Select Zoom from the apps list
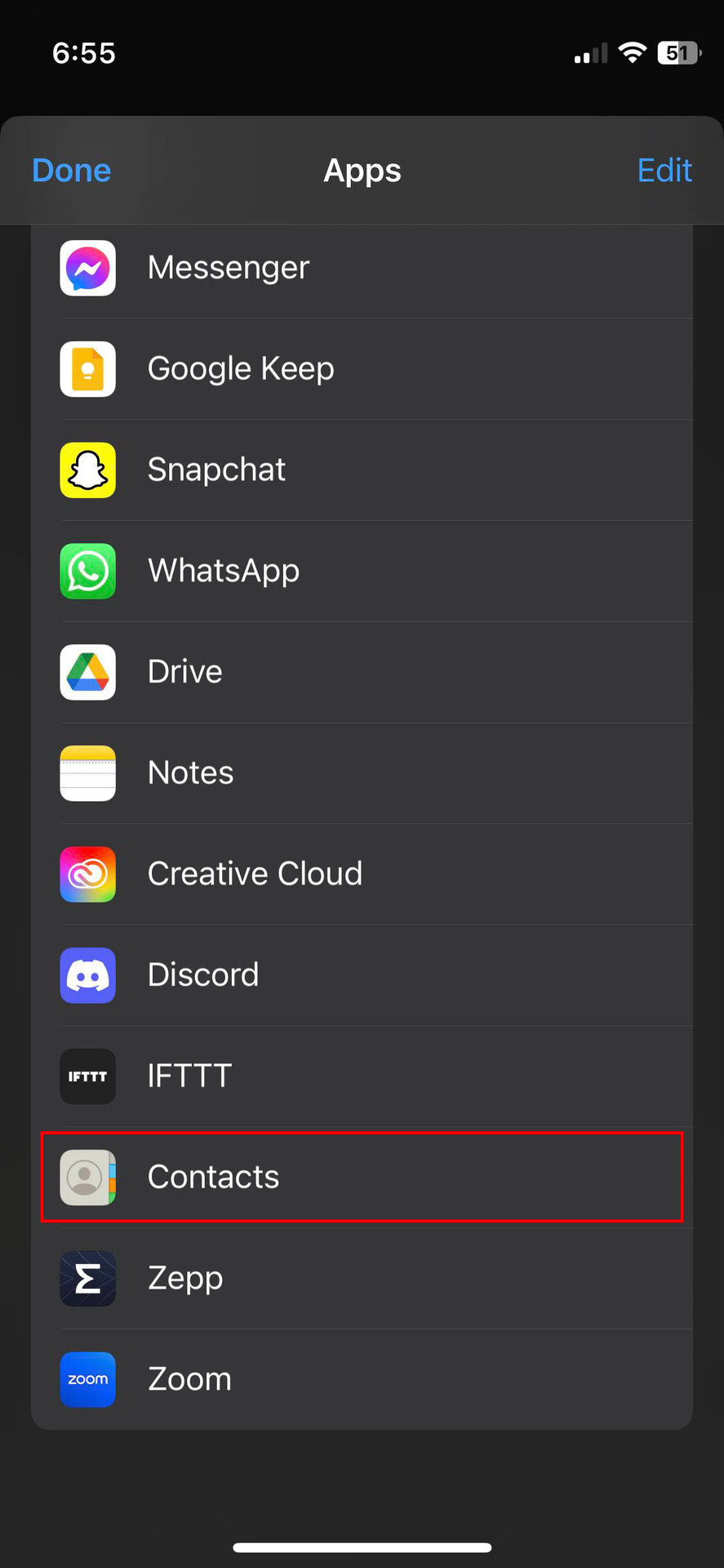 (362, 1379)
